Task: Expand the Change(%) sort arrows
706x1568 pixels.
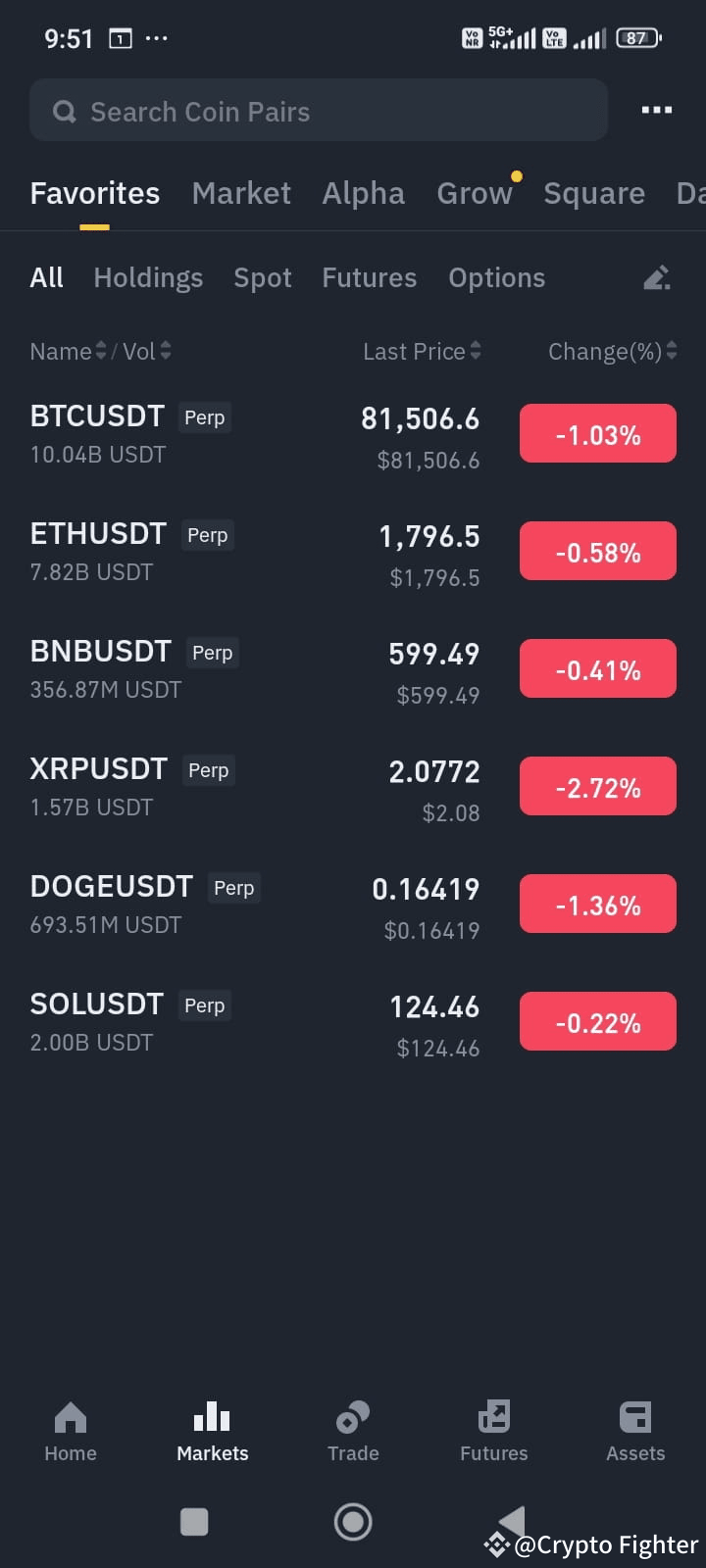Action: click(x=671, y=351)
